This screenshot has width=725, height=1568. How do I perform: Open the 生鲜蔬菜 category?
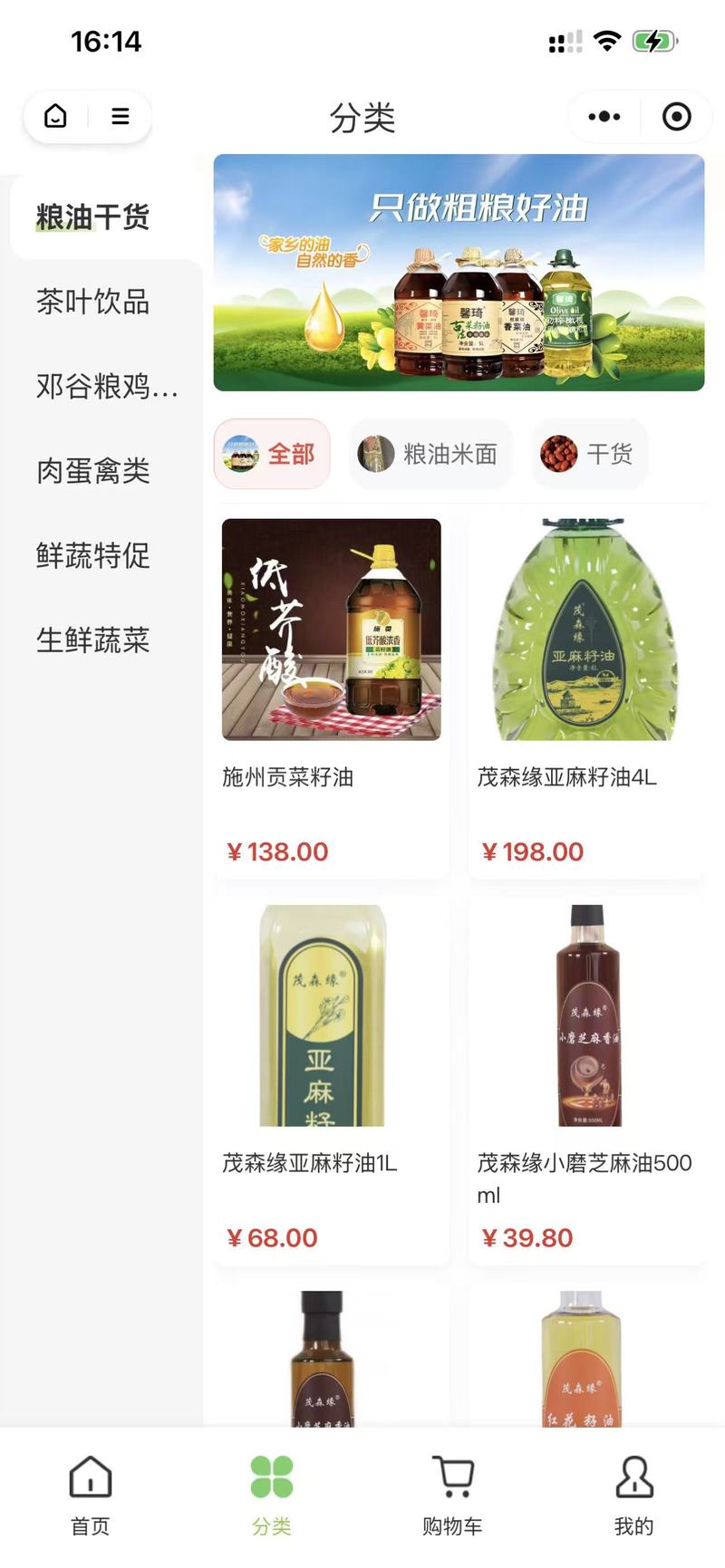click(93, 640)
